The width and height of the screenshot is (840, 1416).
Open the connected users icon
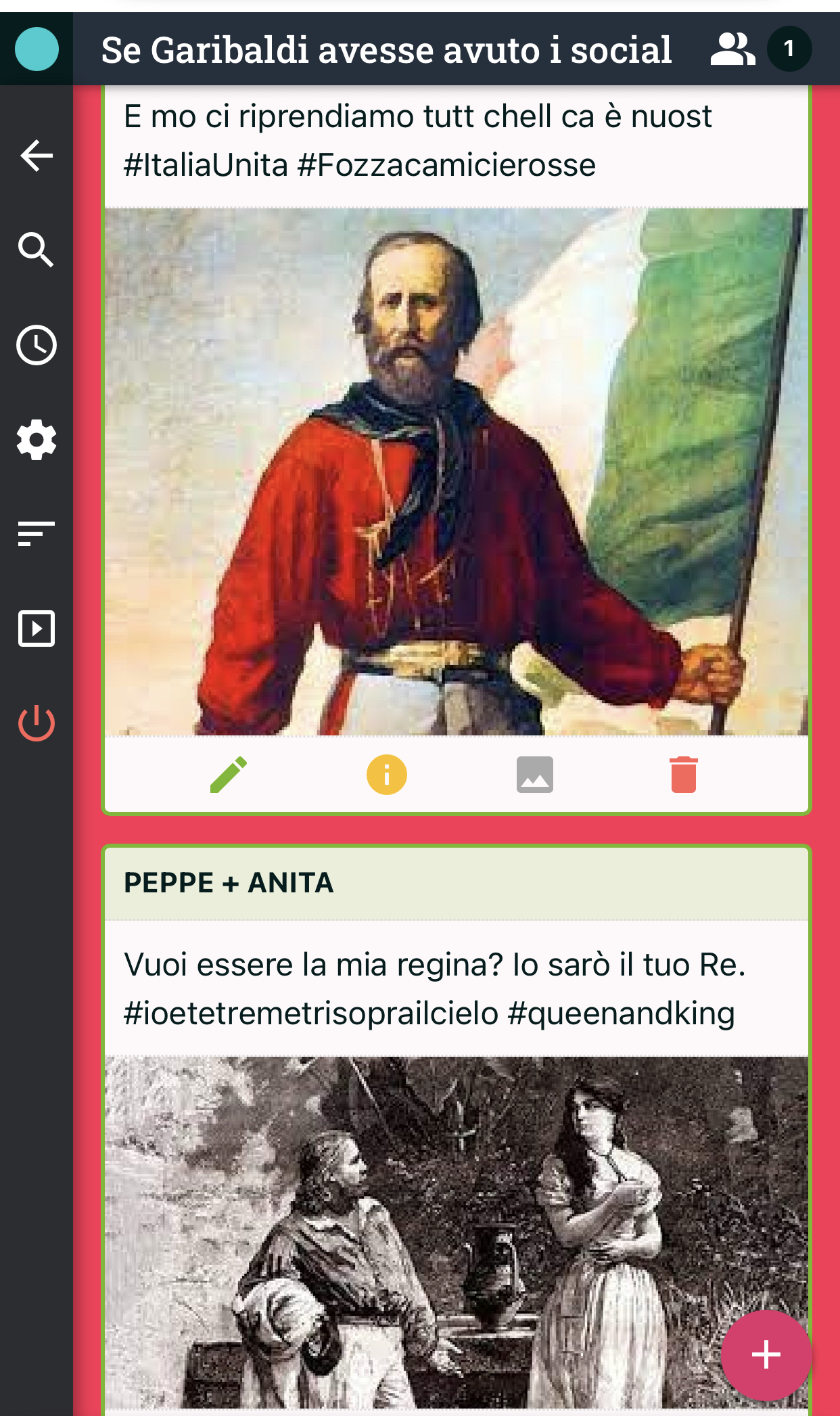[x=732, y=49]
